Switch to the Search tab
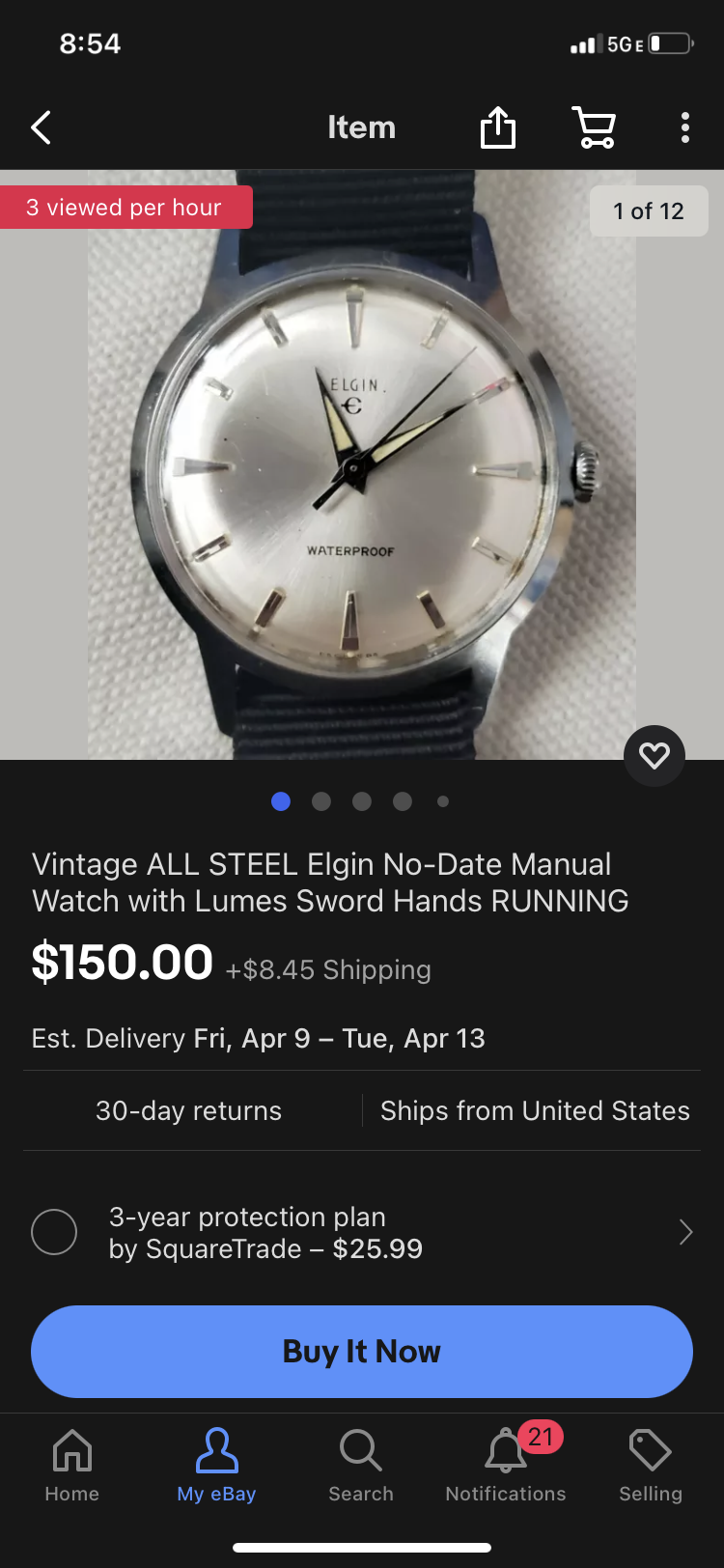 click(361, 1466)
